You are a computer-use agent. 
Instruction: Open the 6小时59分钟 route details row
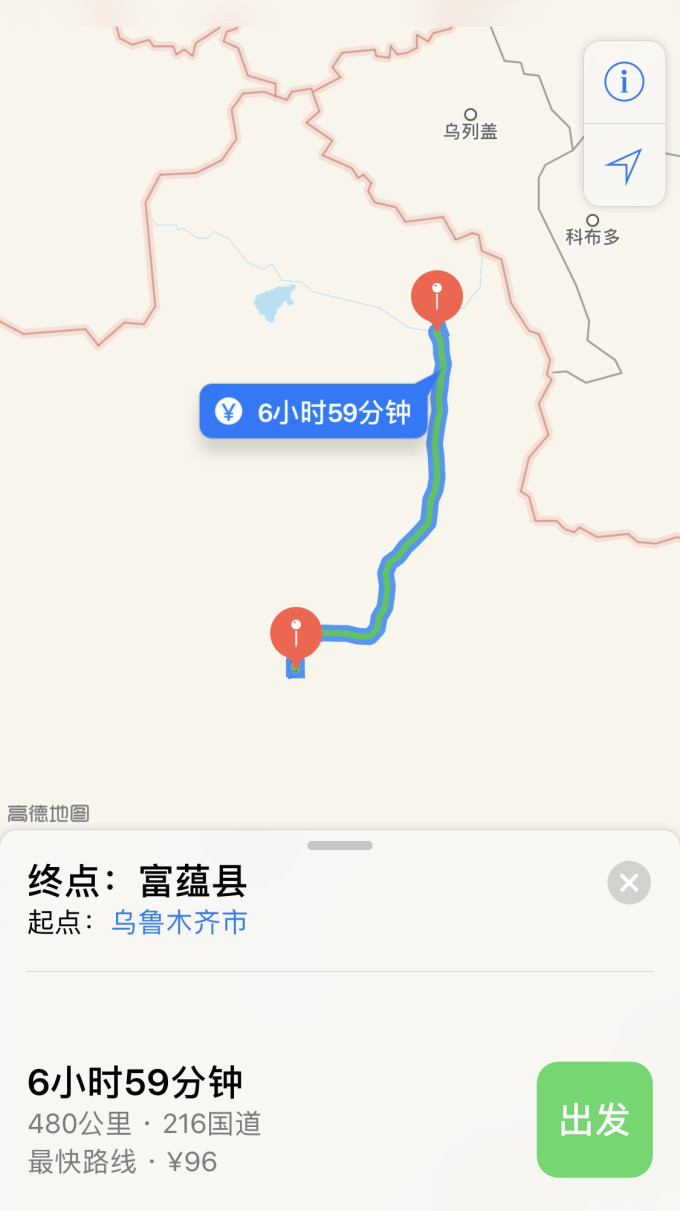[x=200, y=1120]
